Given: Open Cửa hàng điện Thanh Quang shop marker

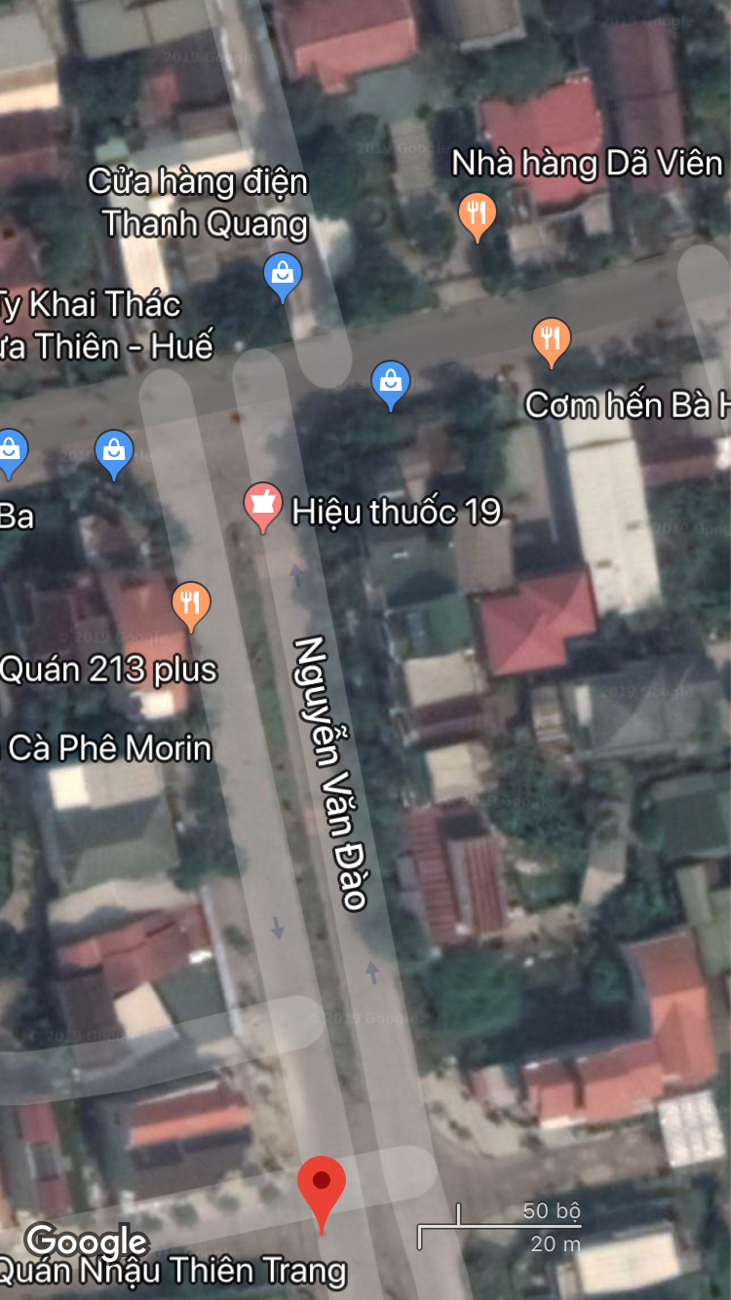Looking at the screenshot, I should click(283, 274).
